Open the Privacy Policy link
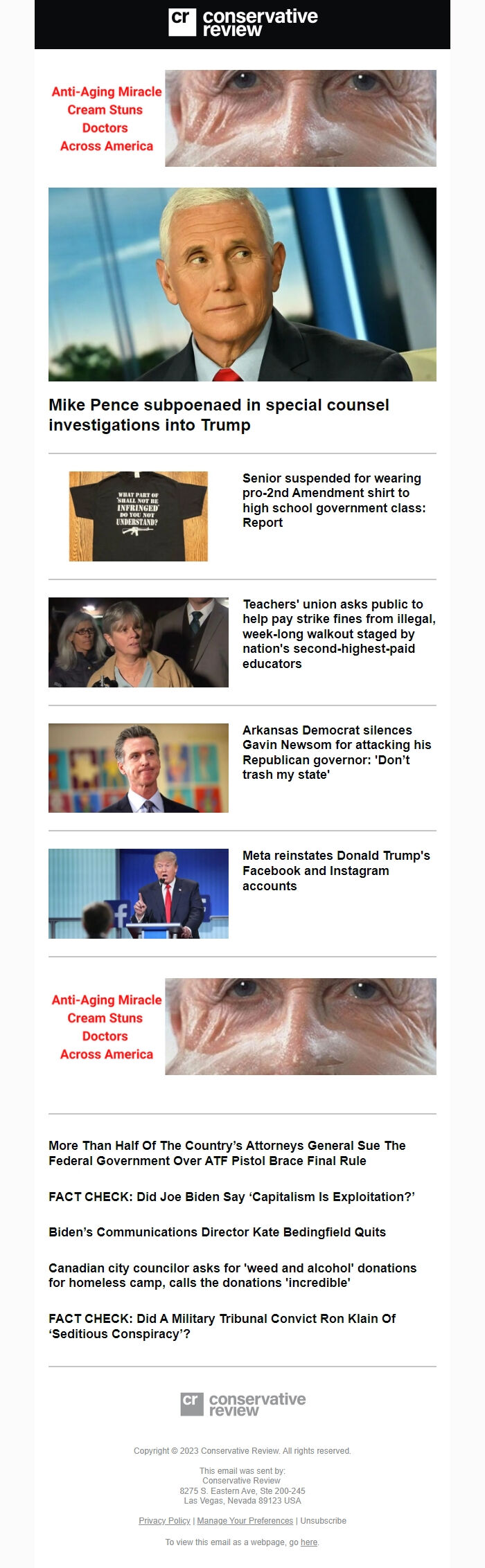 pyautogui.click(x=164, y=1521)
